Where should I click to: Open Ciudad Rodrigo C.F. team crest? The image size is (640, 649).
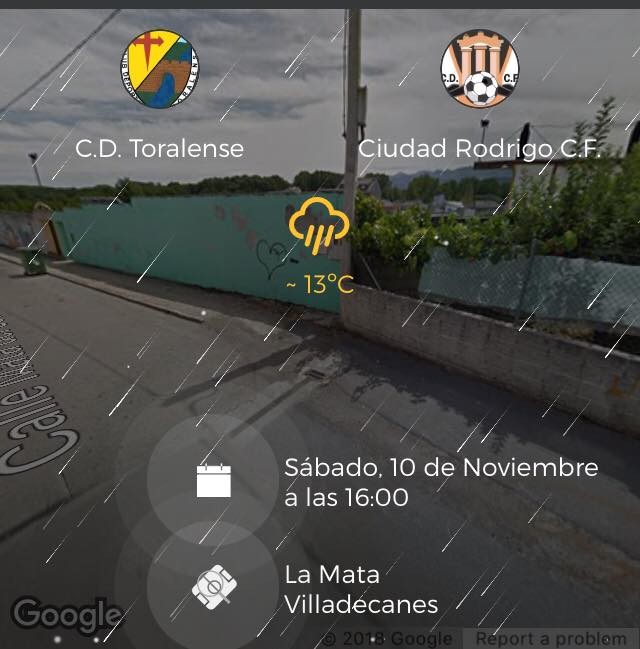click(480, 68)
